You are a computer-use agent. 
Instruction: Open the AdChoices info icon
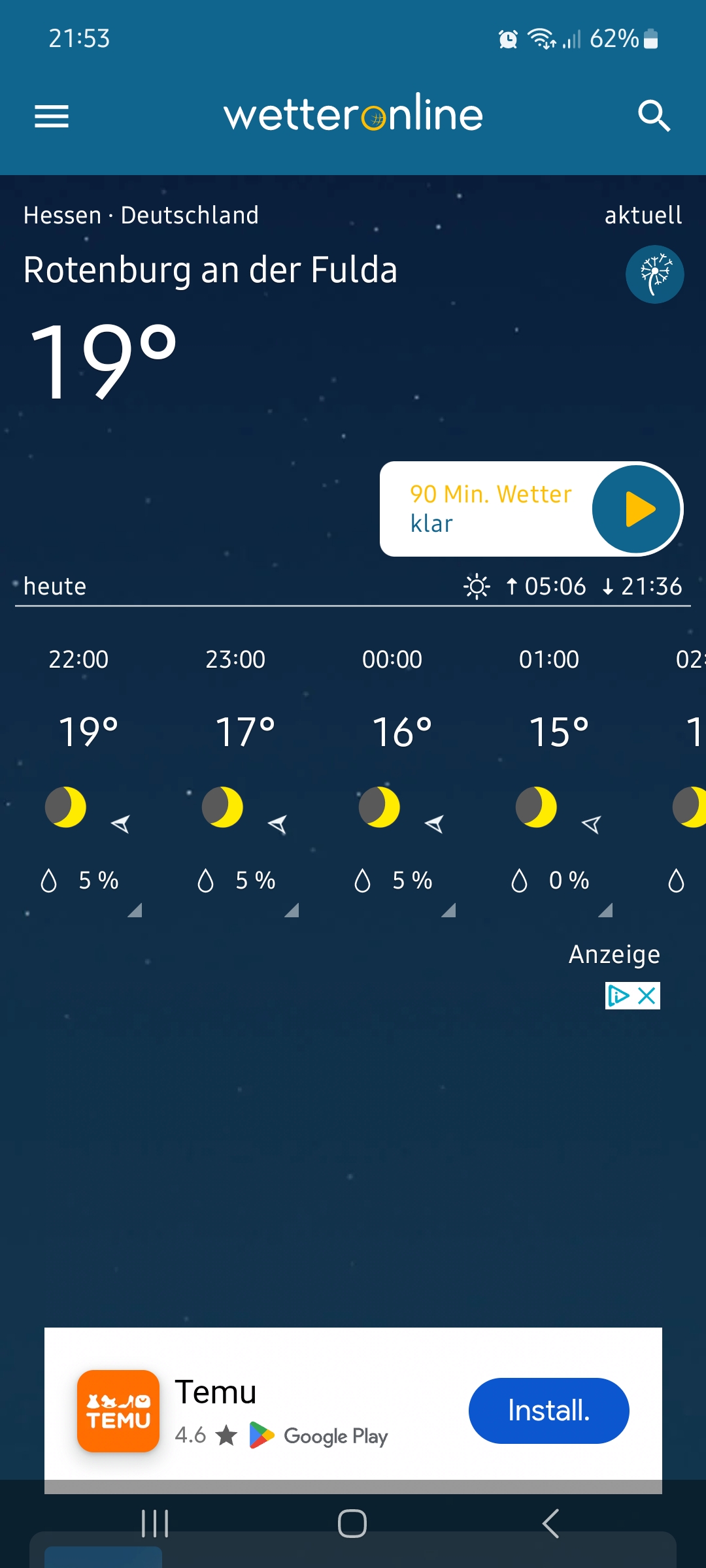618,996
